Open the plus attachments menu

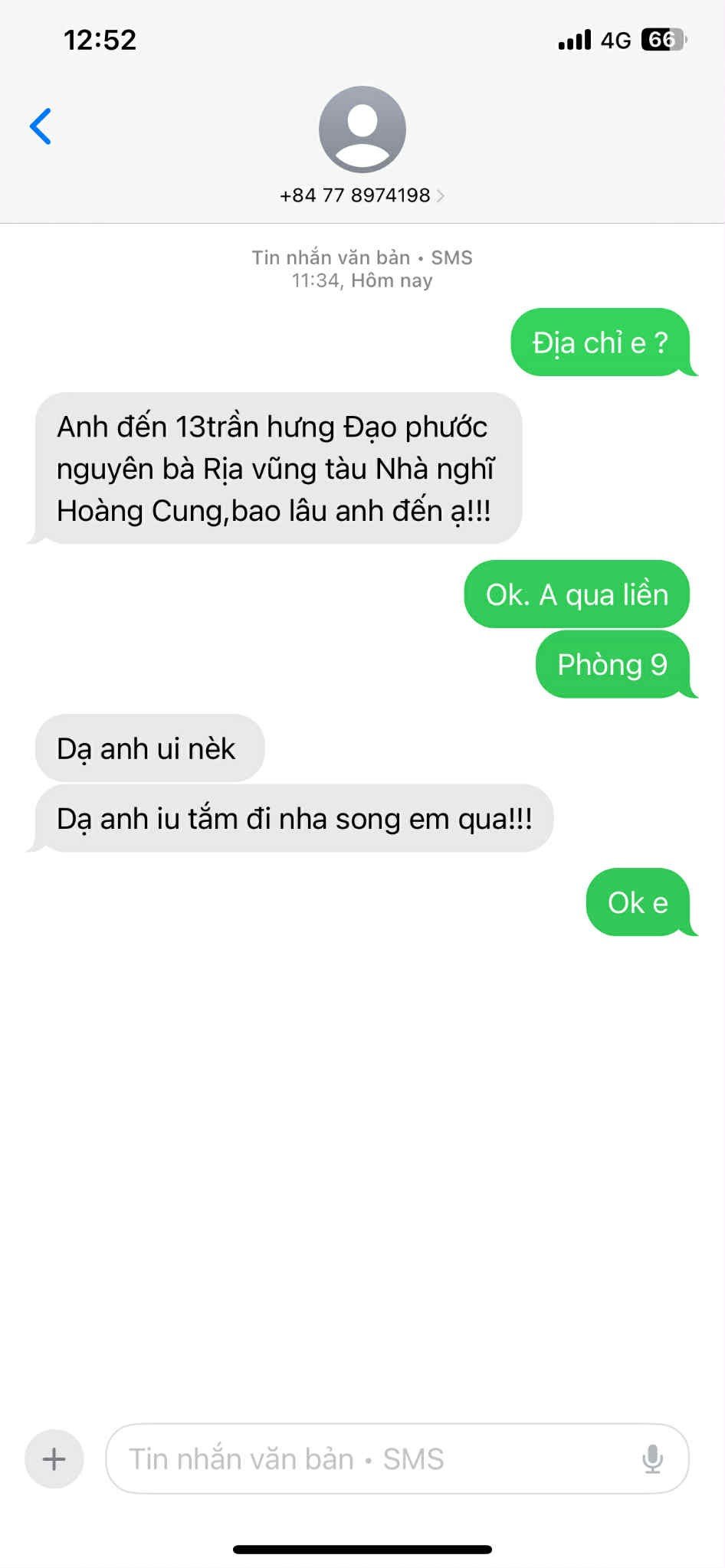coord(54,1458)
